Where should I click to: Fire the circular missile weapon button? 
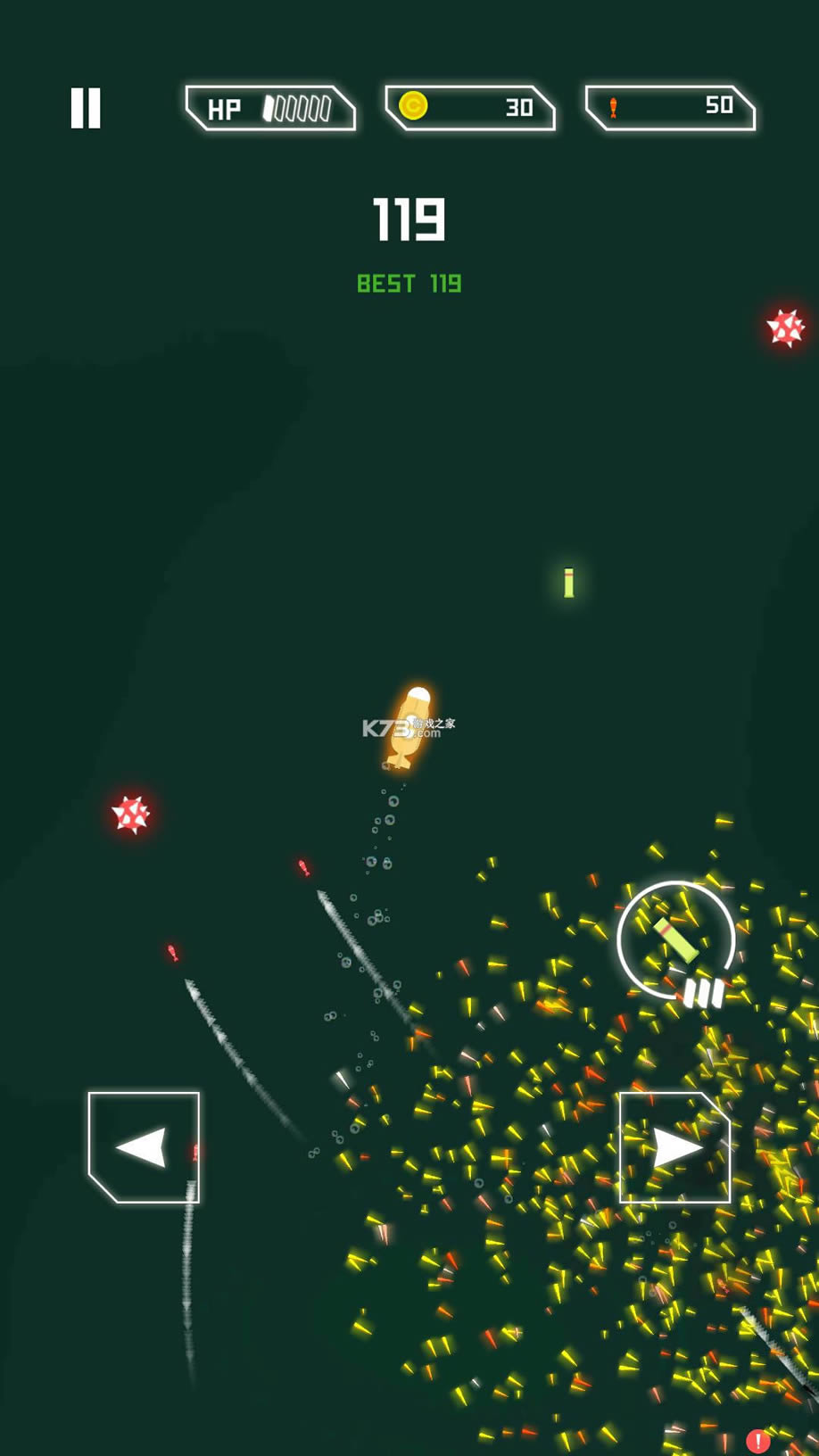[x=675, y=939]
